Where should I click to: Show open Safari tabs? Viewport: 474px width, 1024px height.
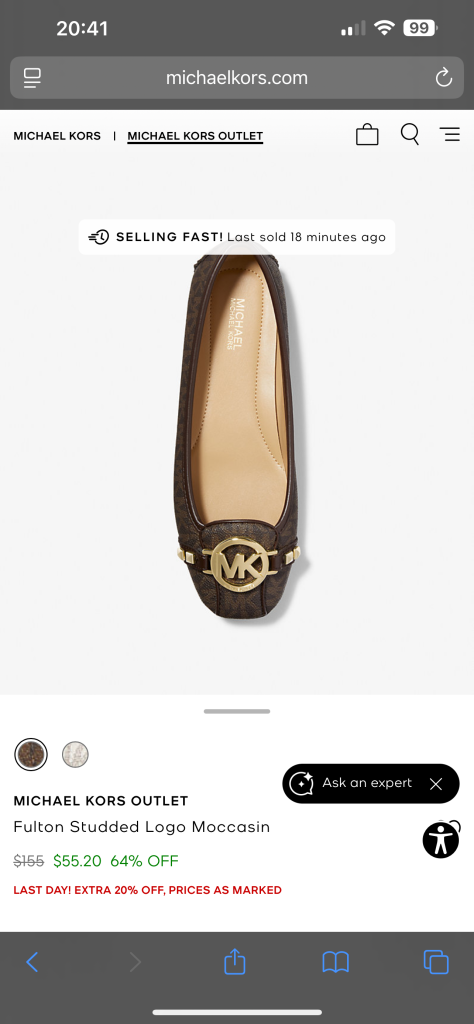point(435,962)
